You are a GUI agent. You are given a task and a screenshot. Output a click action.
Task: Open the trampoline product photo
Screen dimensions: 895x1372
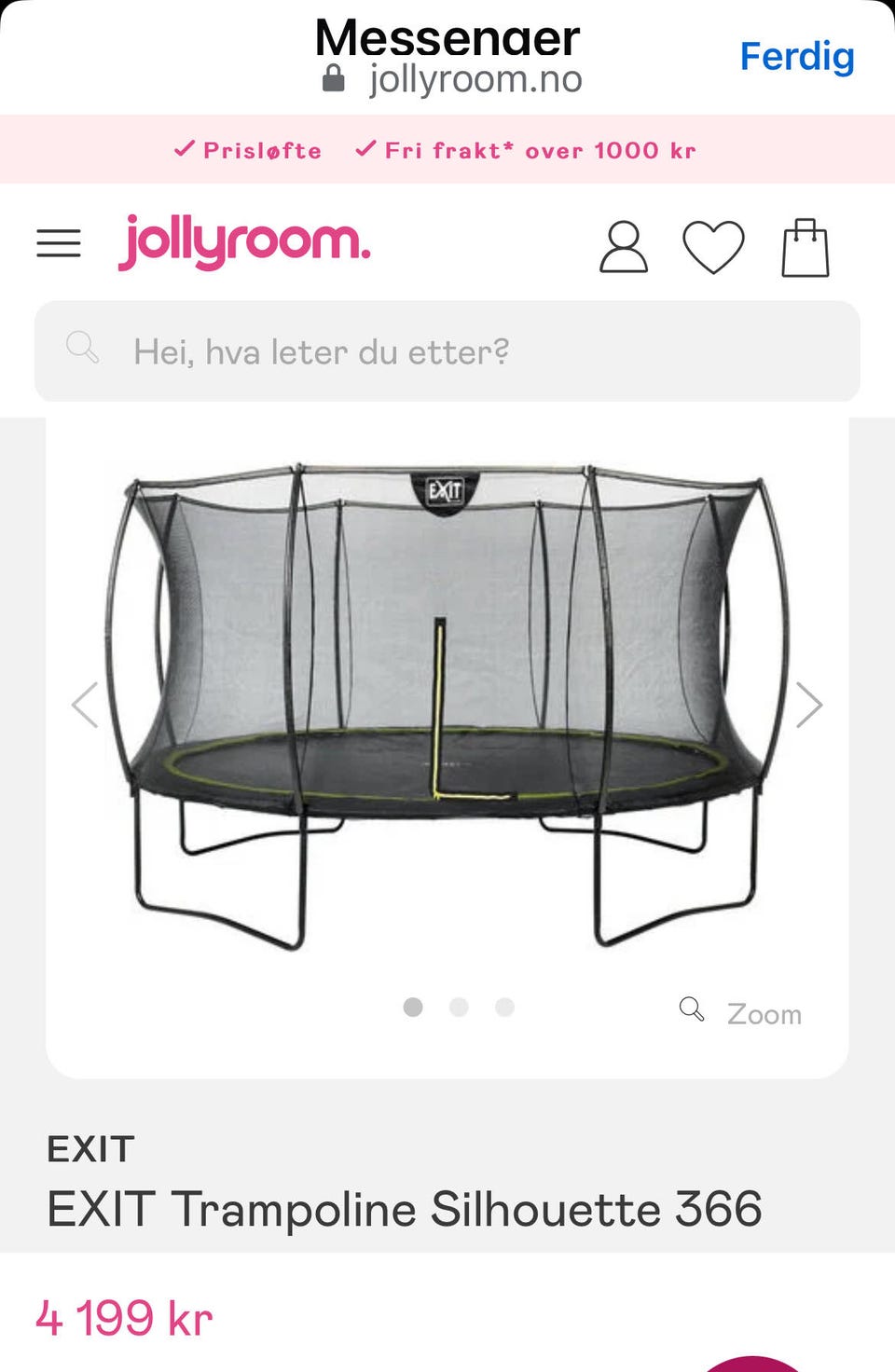tap(446, 708)
